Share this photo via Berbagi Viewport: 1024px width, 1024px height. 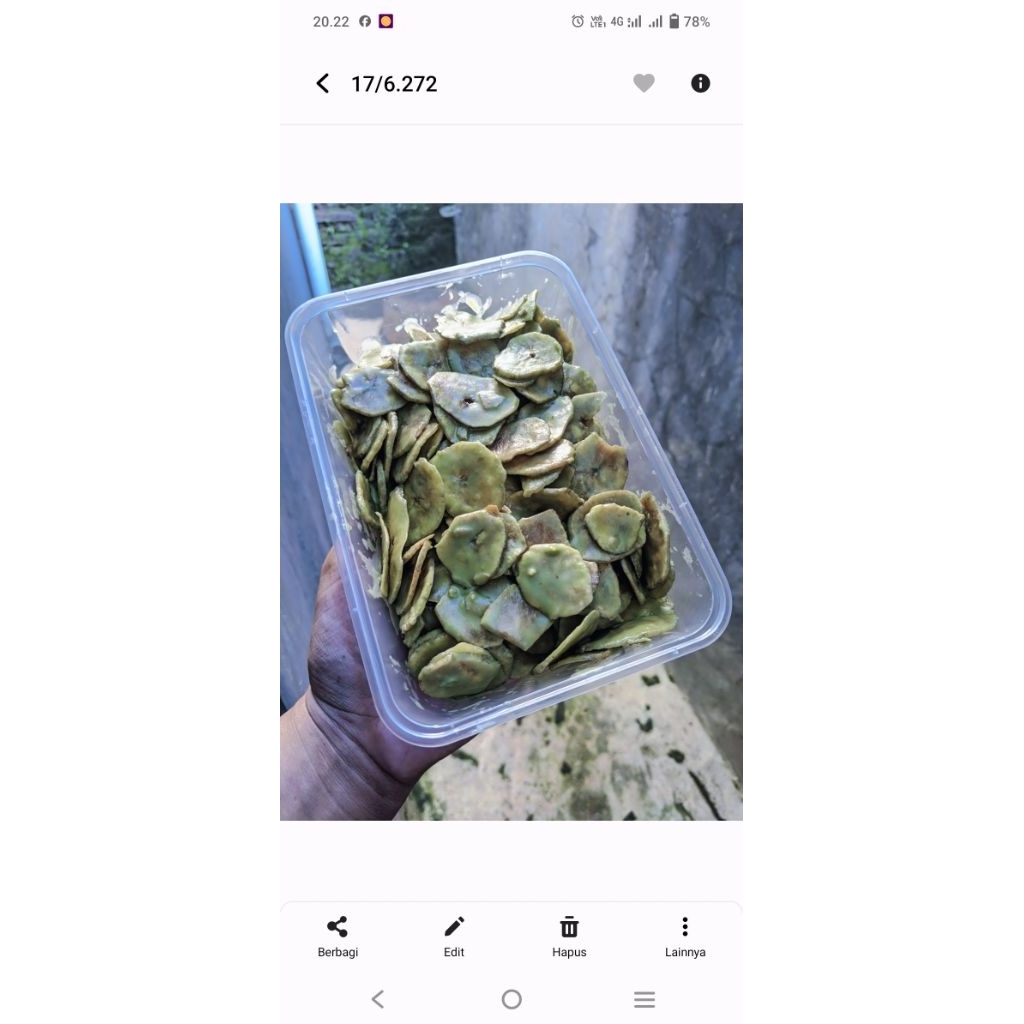pos(338,936)
